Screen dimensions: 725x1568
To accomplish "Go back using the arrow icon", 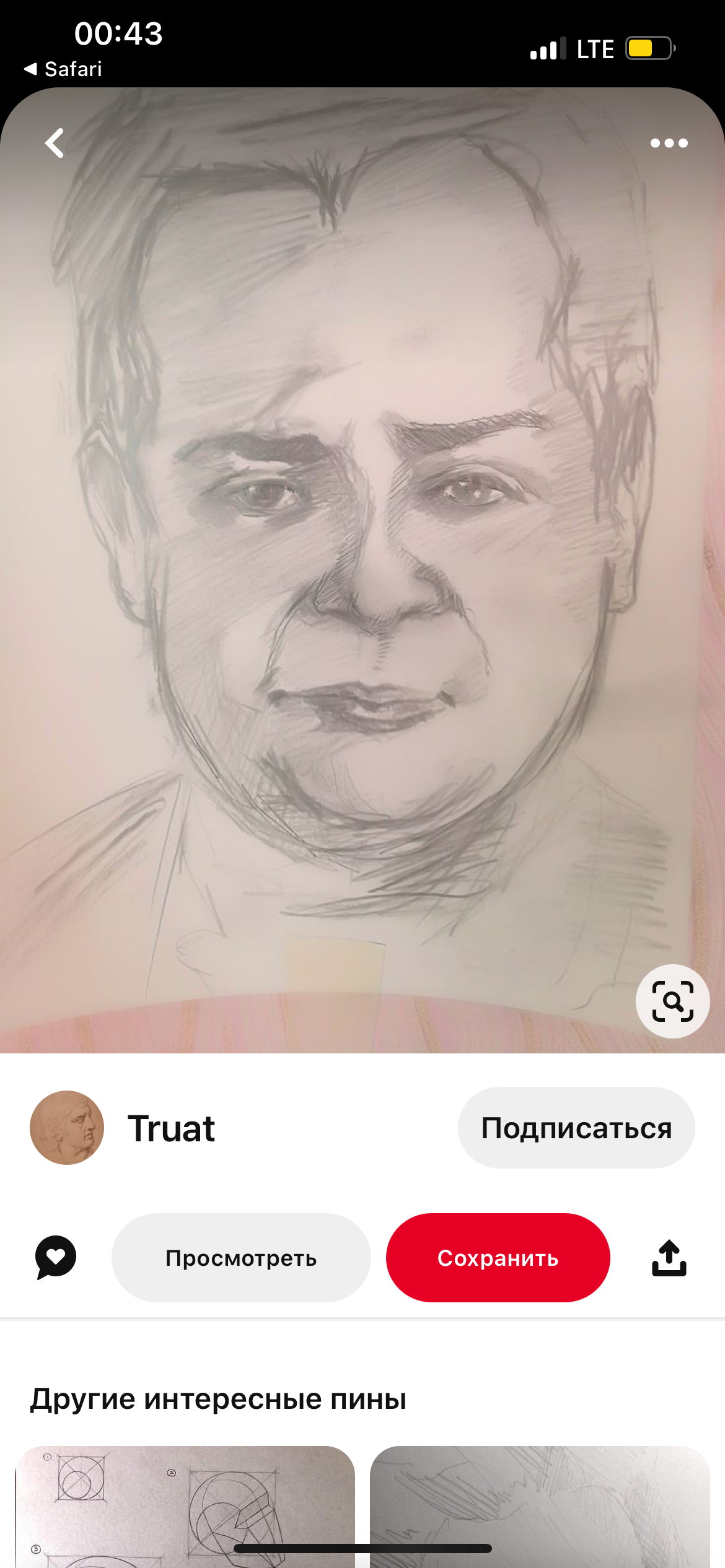I will point(55,143).
